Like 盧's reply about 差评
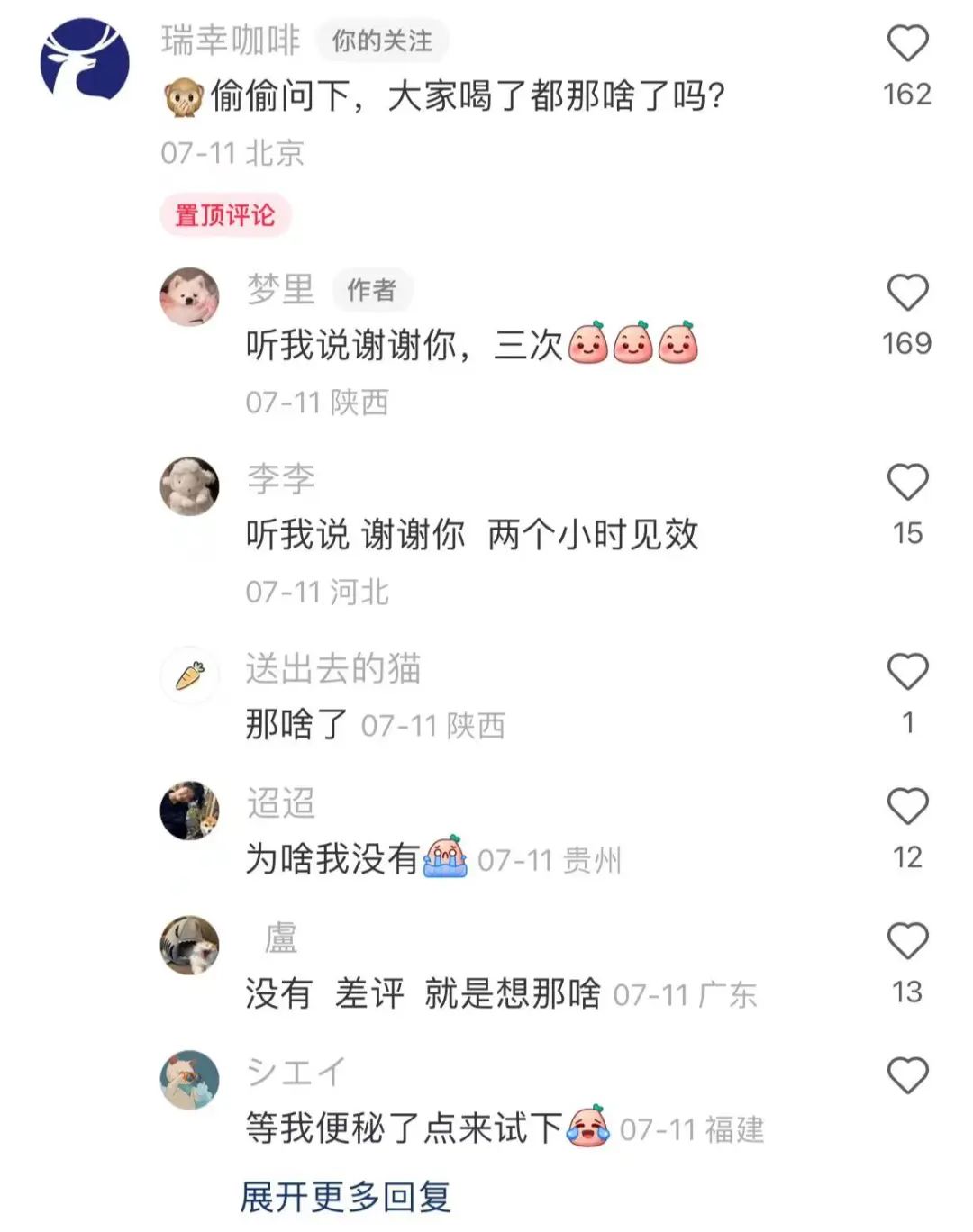The width and height of the screenshot is (973, 1232). point(906,941)
